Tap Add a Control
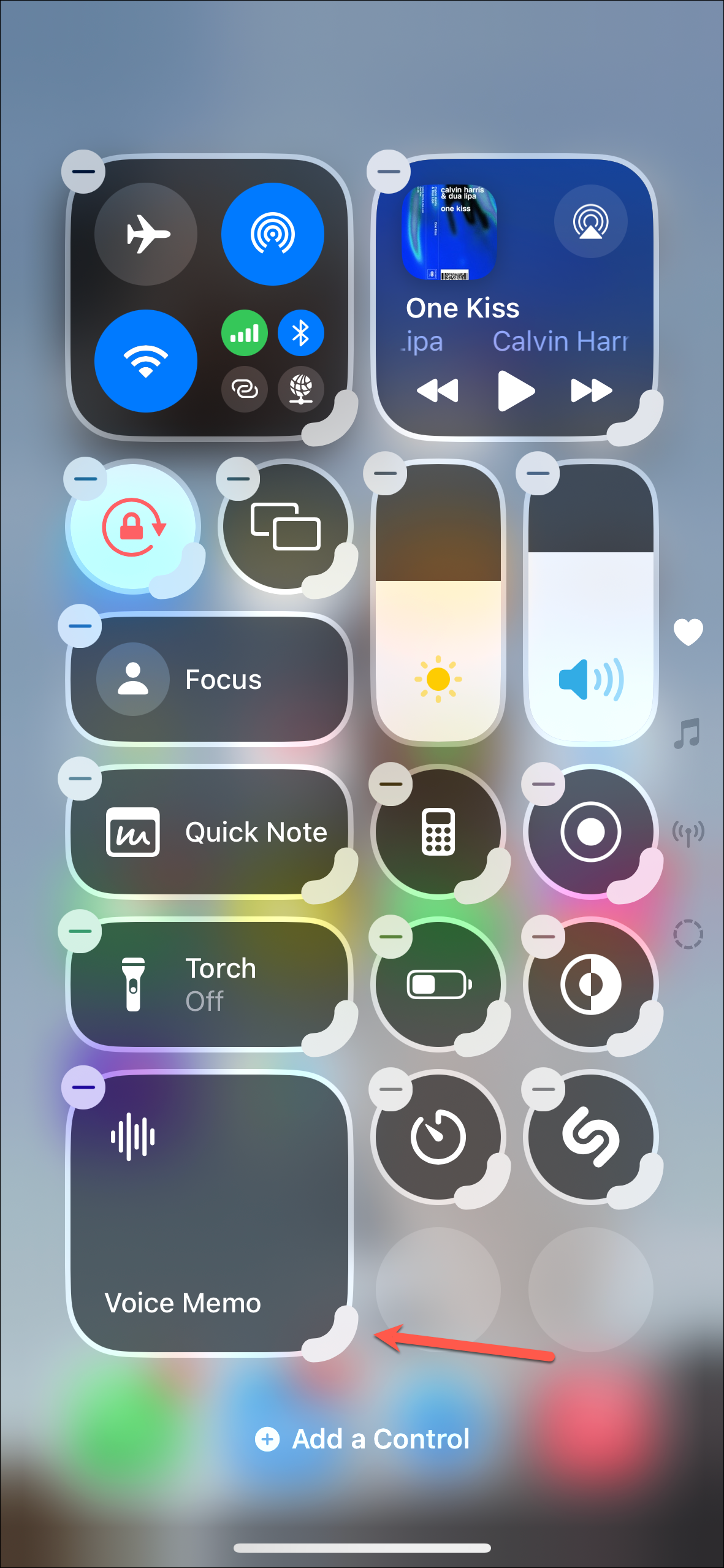The width and height of the screenshot is (724, 1568). [x=363, y=1439]
